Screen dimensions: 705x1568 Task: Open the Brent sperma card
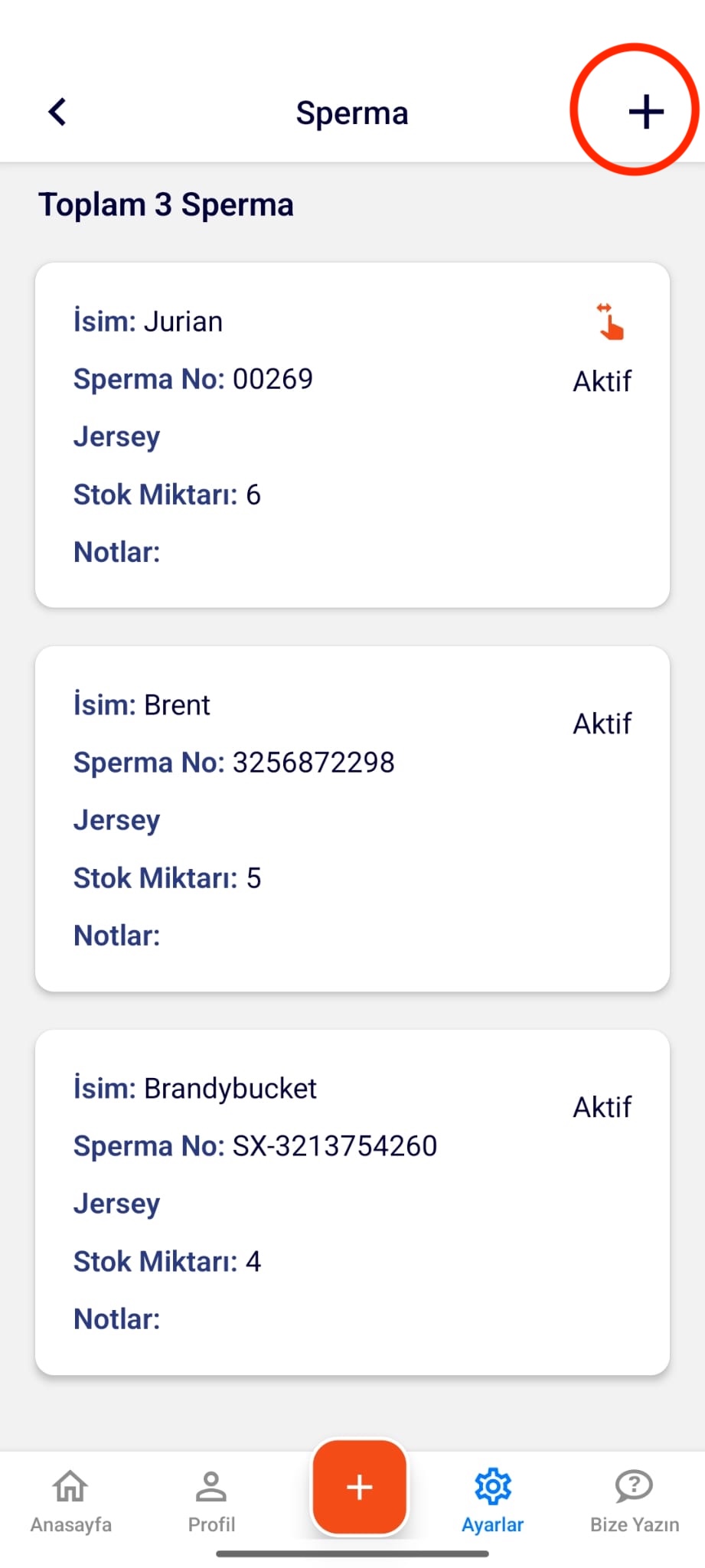coord(352,818)
